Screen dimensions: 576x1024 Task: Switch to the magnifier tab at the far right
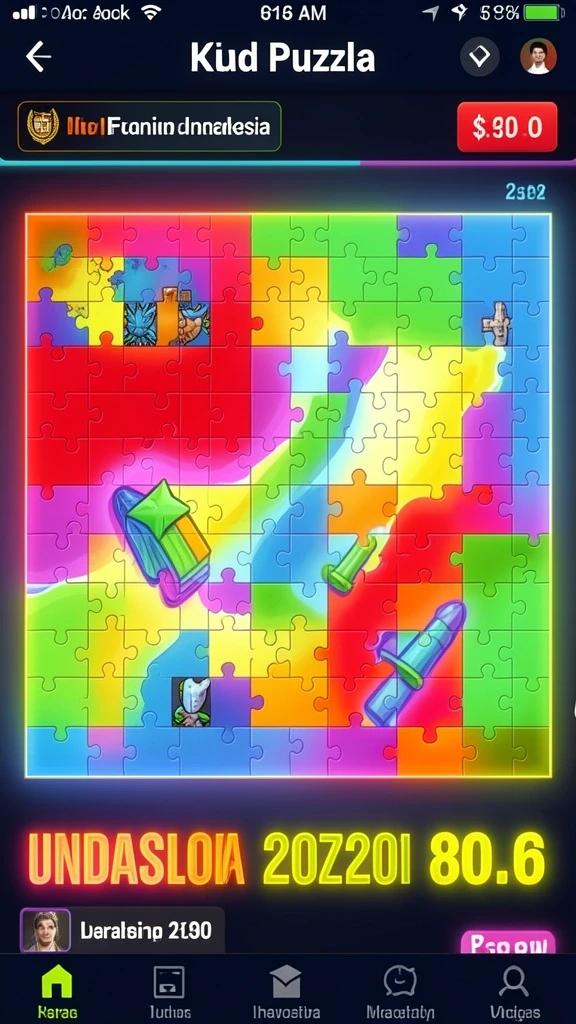pyautogui.click(x=513, y=991)
